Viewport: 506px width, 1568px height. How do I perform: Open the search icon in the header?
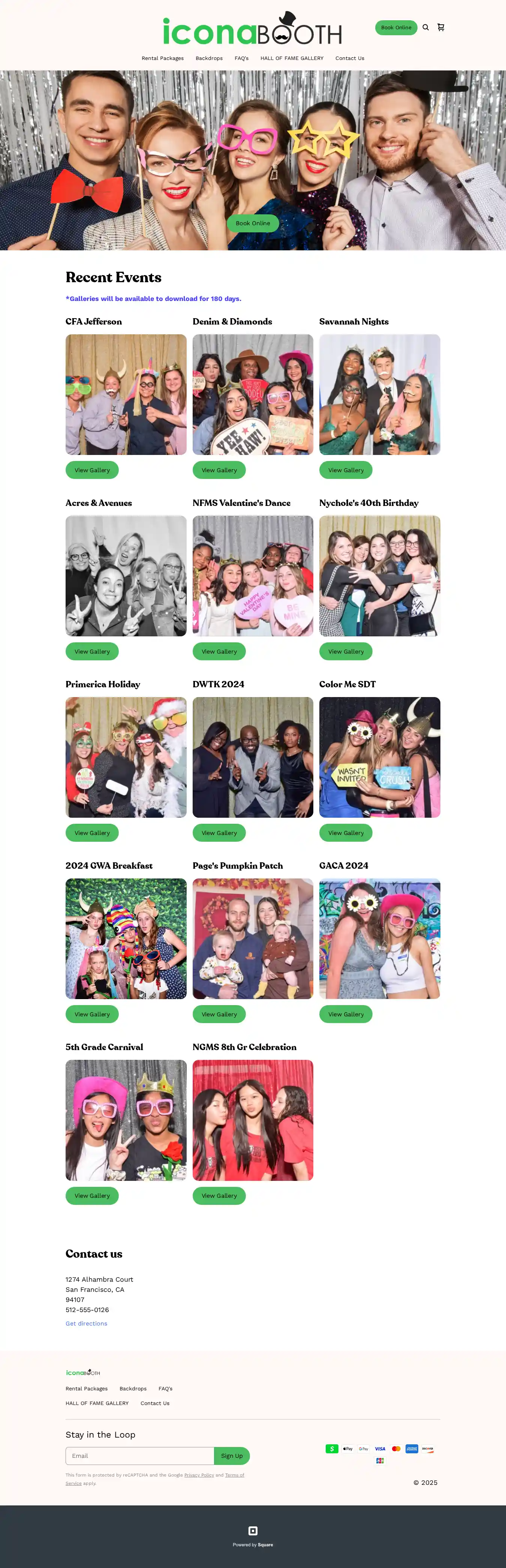tap(426, 27)
